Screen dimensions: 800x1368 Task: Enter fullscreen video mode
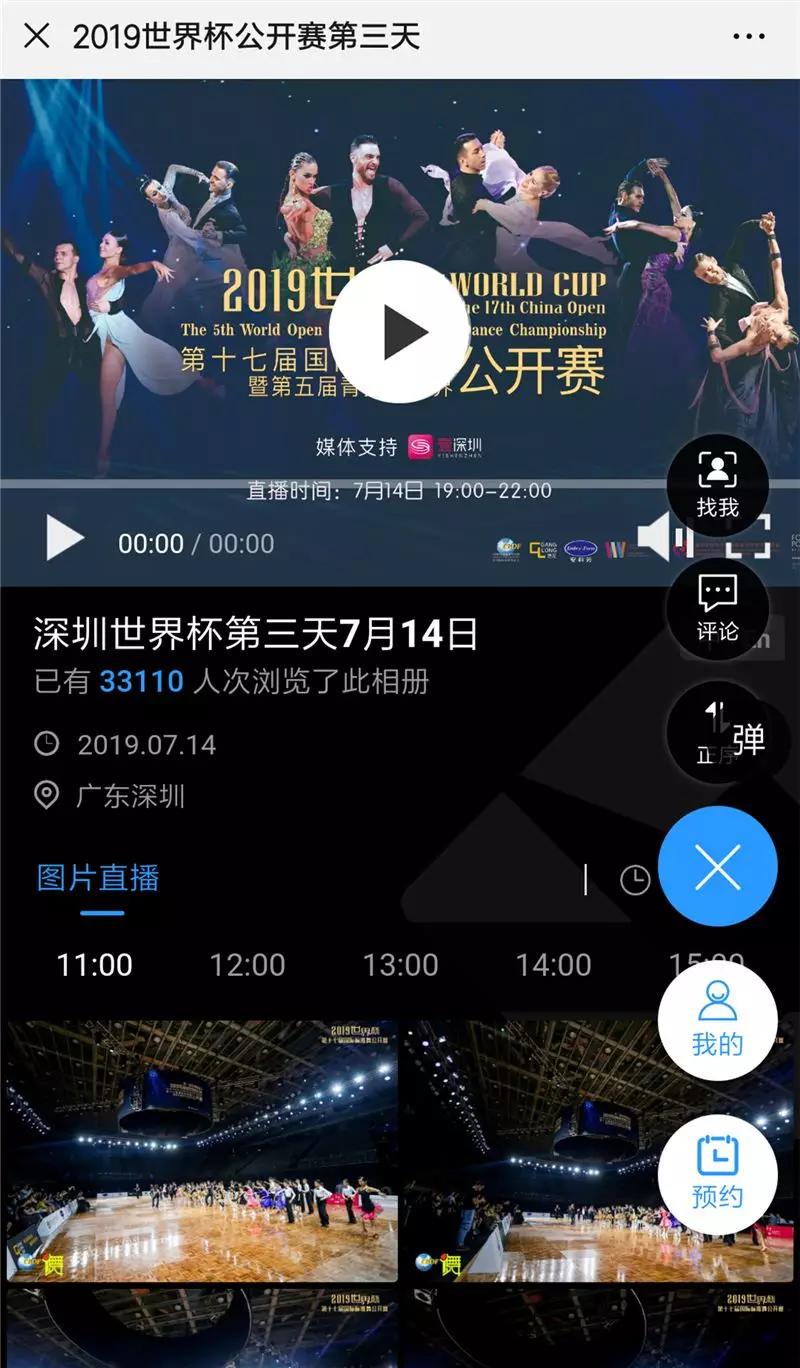[748, 537]
